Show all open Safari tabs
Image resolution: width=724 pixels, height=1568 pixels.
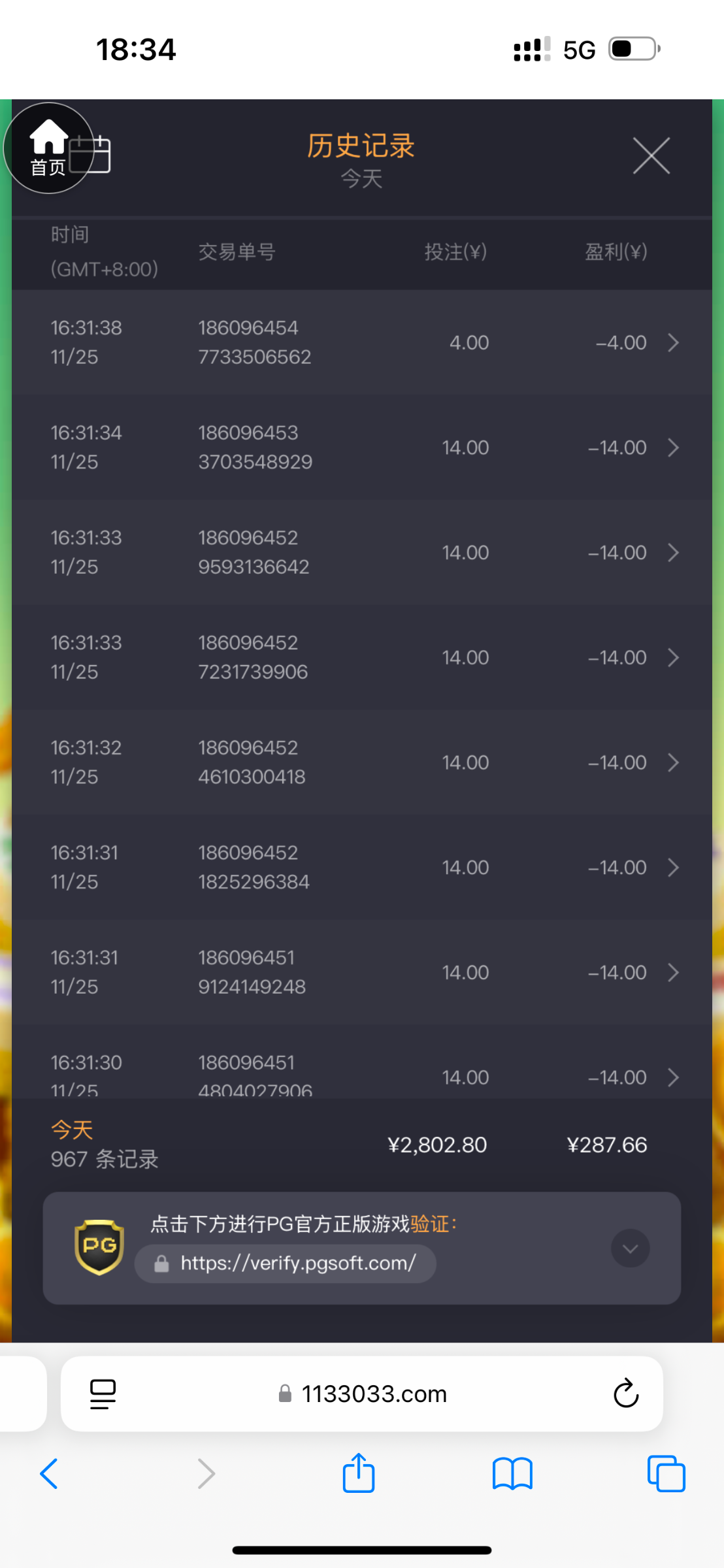coord(666,1473)
